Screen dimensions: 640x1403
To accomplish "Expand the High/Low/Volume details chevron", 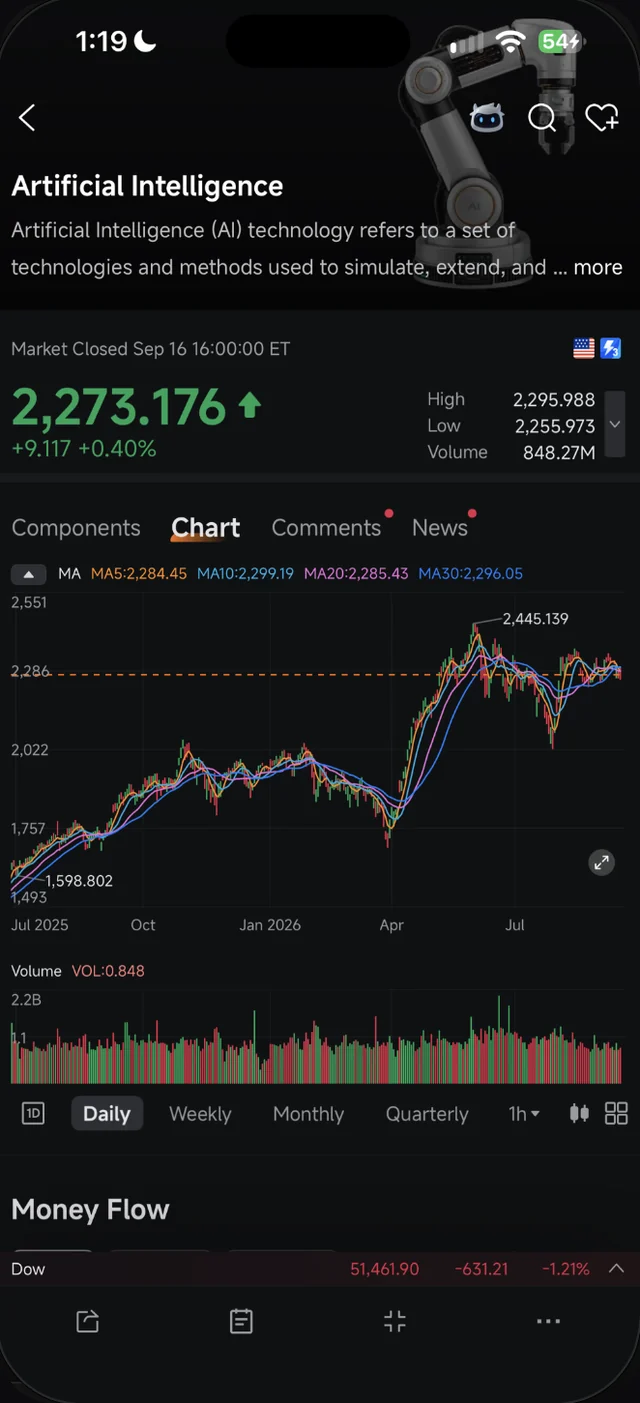I will [615, 425].
